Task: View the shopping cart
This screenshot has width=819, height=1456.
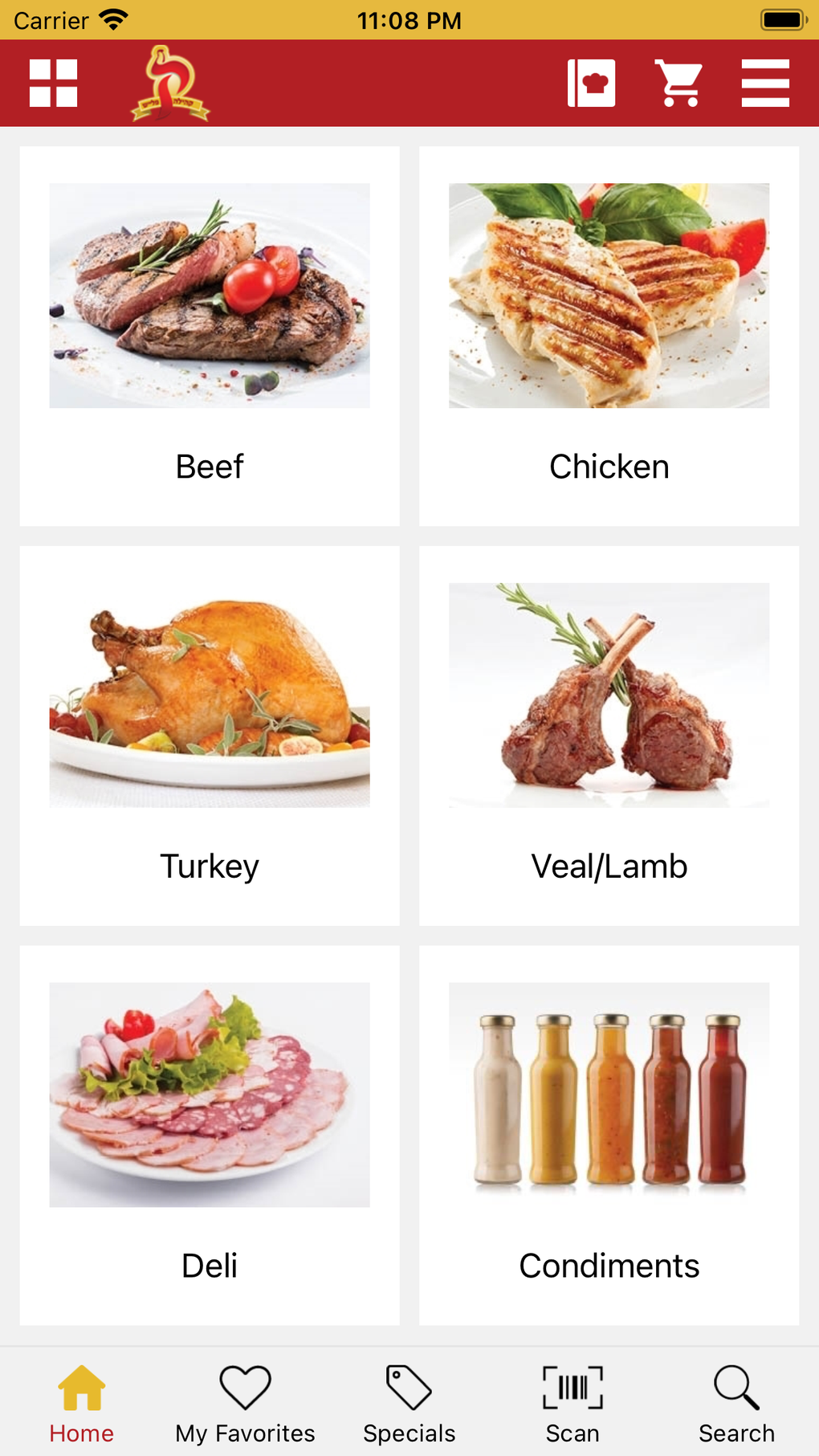Action: point(678,83)
